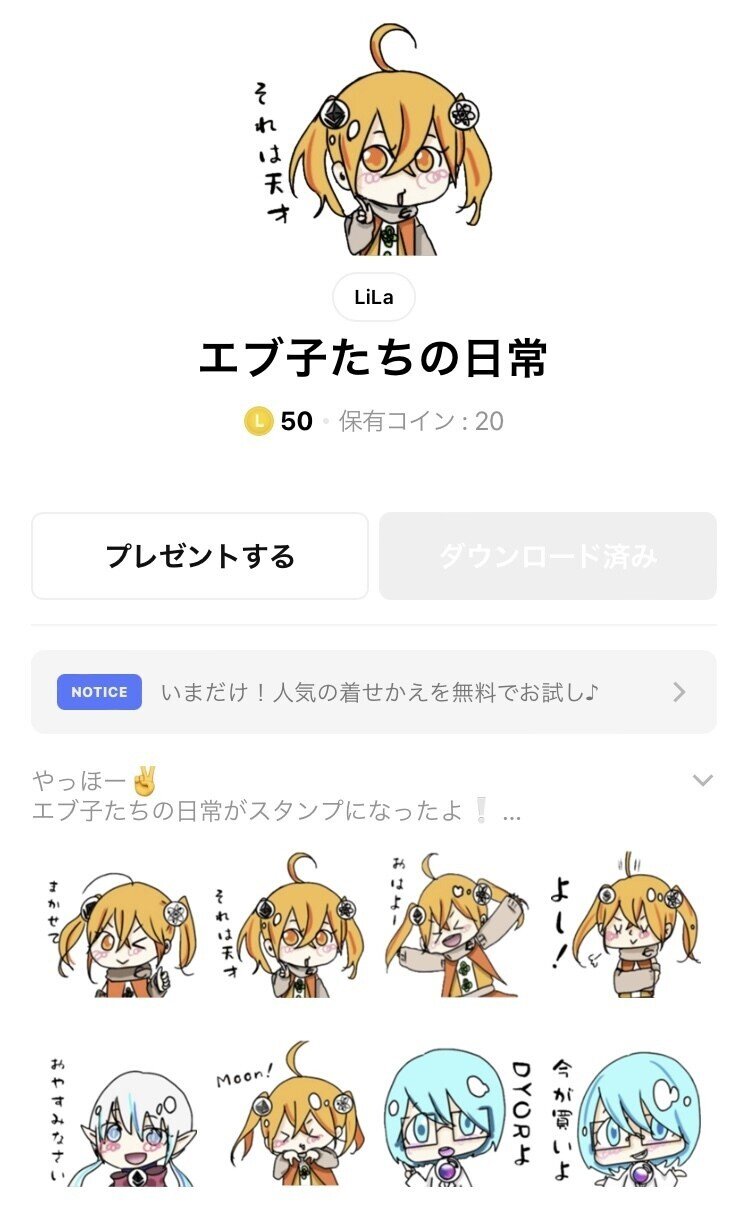Open the NOTICE banner about free theme trial
This screenshot has width=749, height=1218.
(x=375, y=692)
